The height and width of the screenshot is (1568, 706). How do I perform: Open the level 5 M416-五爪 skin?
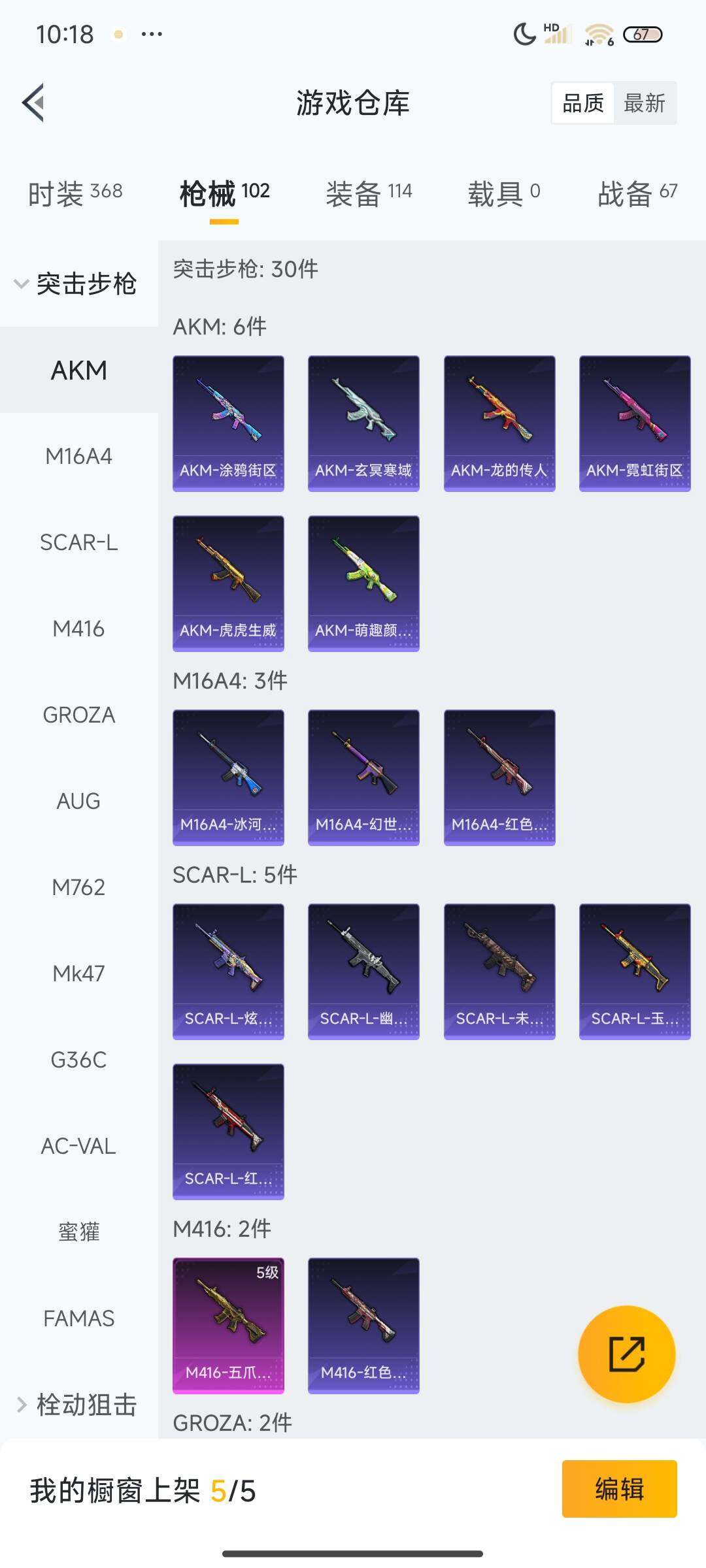pyautogui.click(x=228, y=1326)
